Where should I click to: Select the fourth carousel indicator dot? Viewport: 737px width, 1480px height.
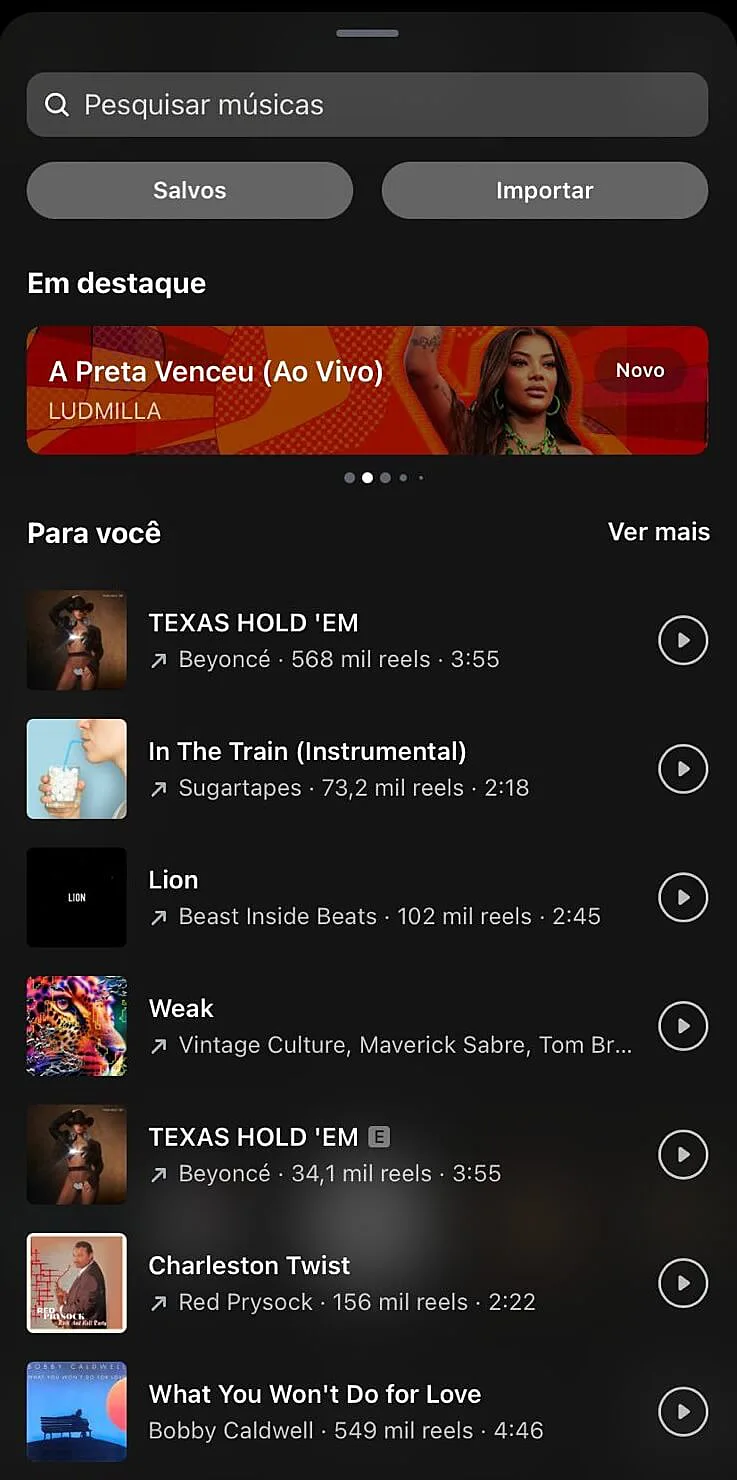(404, 477)
